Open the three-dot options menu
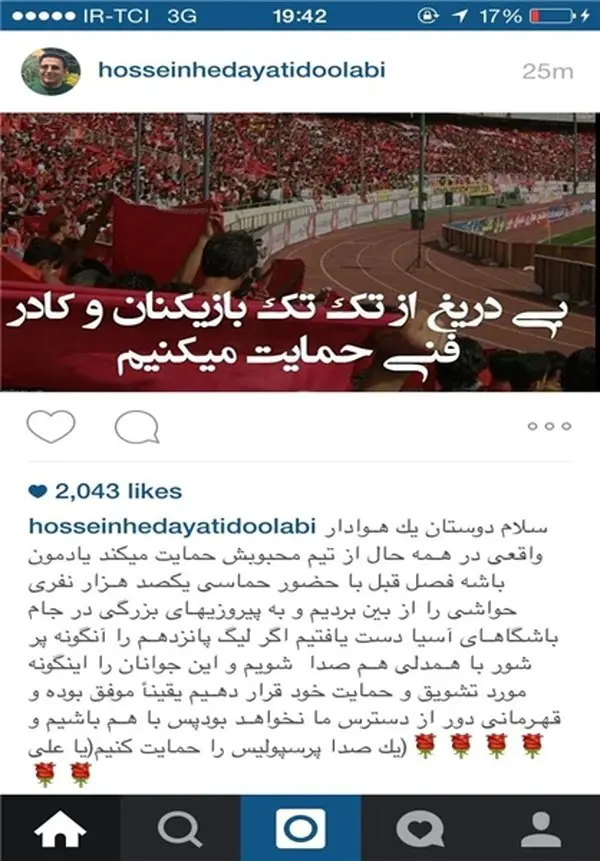This screenshot has width=600, height=861. (548, 427)
